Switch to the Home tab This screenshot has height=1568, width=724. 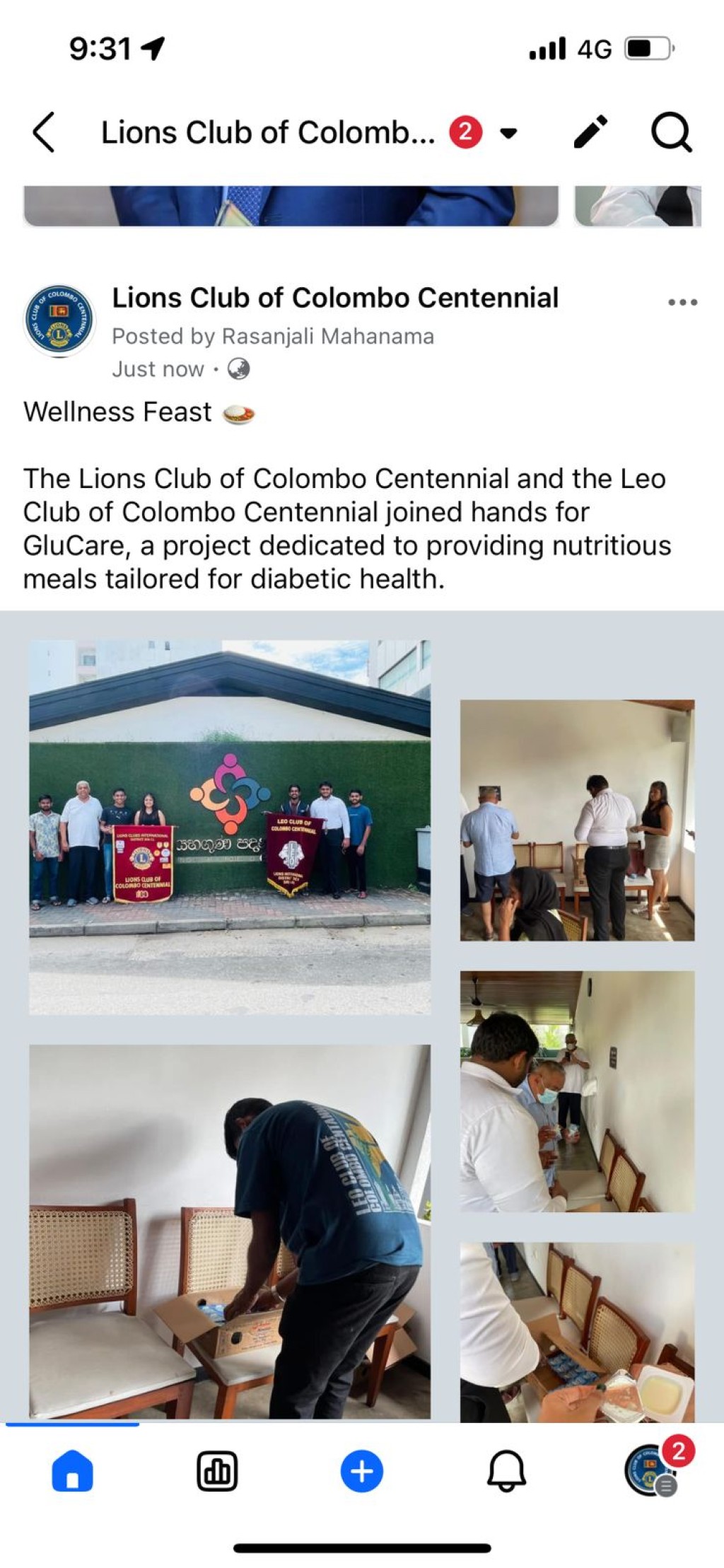coord(72,1470)
